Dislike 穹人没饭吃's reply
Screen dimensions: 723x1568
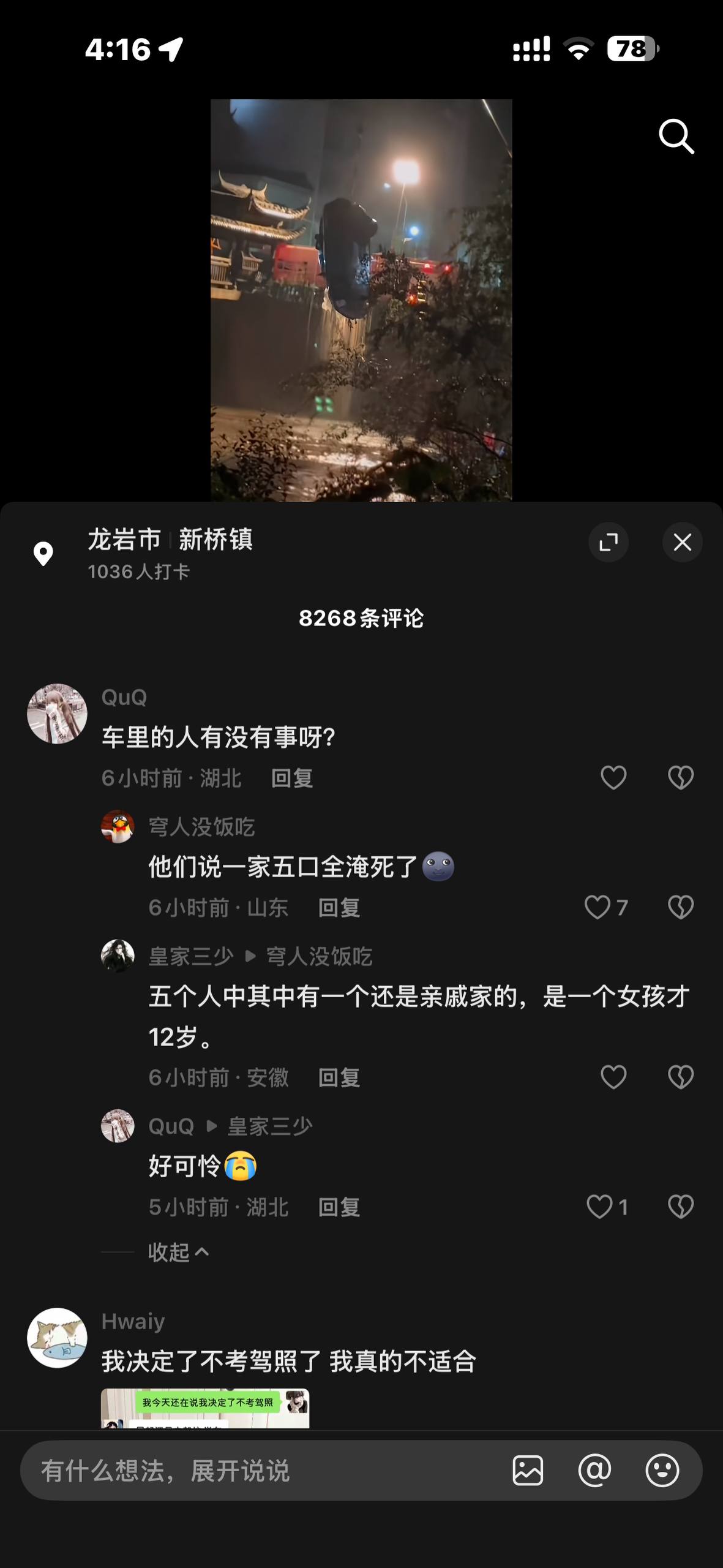click(x=681, y=907)
